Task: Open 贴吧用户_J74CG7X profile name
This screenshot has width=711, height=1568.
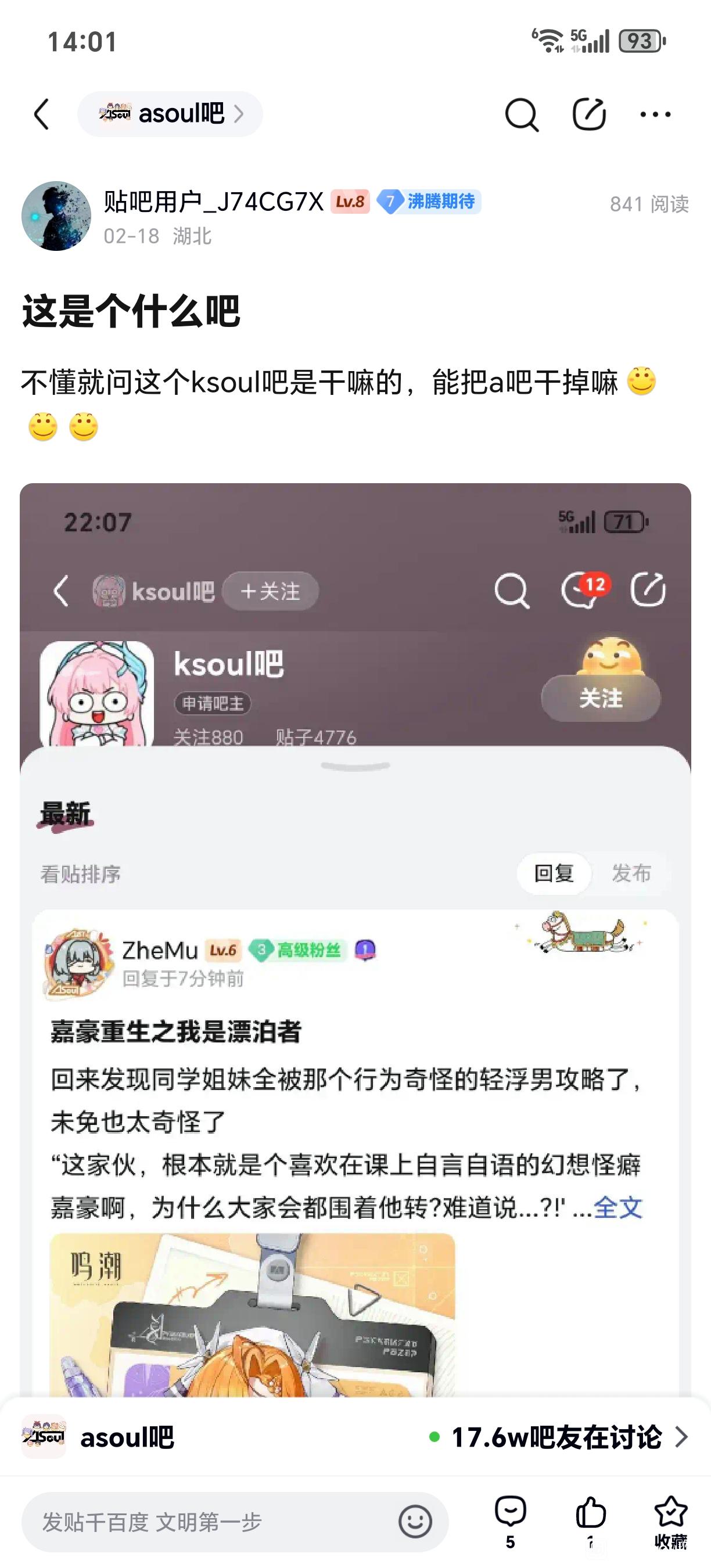Action: pos(213,202)
